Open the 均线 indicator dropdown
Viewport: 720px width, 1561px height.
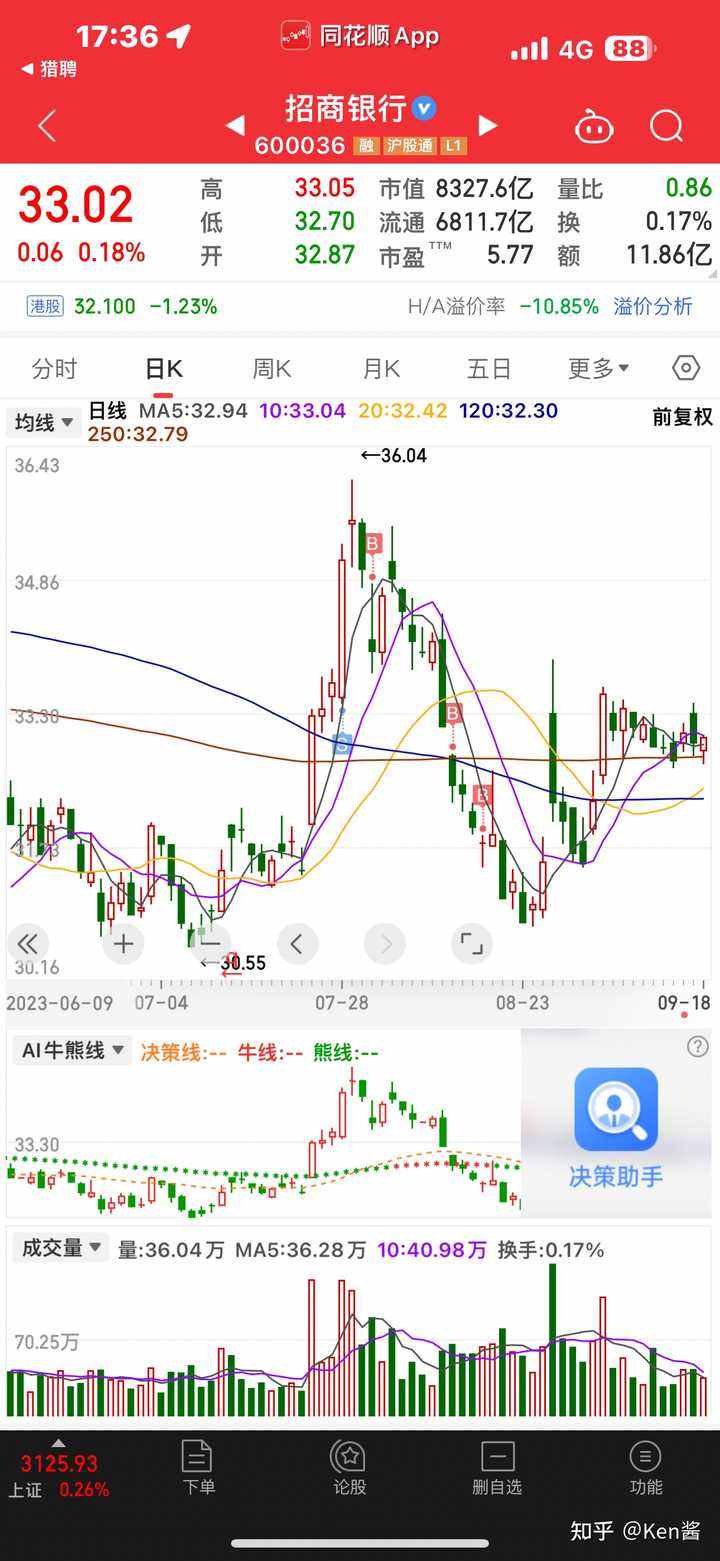click(x=44, y=422)
